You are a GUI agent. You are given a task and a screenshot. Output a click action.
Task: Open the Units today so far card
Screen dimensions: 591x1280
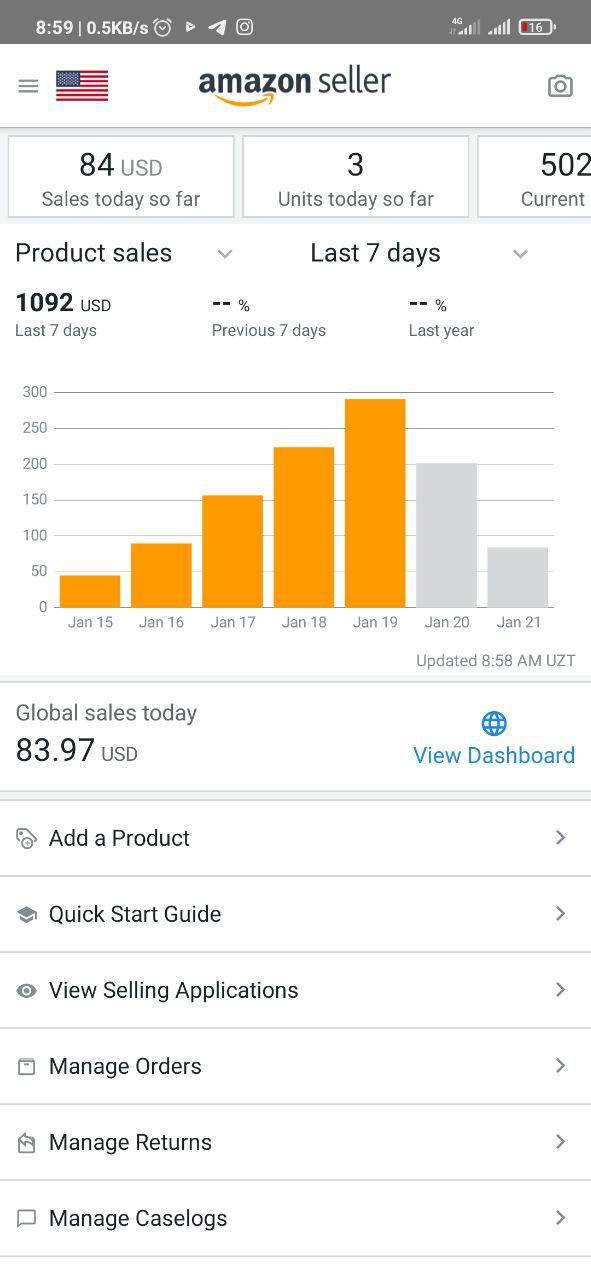coord(356,177)
